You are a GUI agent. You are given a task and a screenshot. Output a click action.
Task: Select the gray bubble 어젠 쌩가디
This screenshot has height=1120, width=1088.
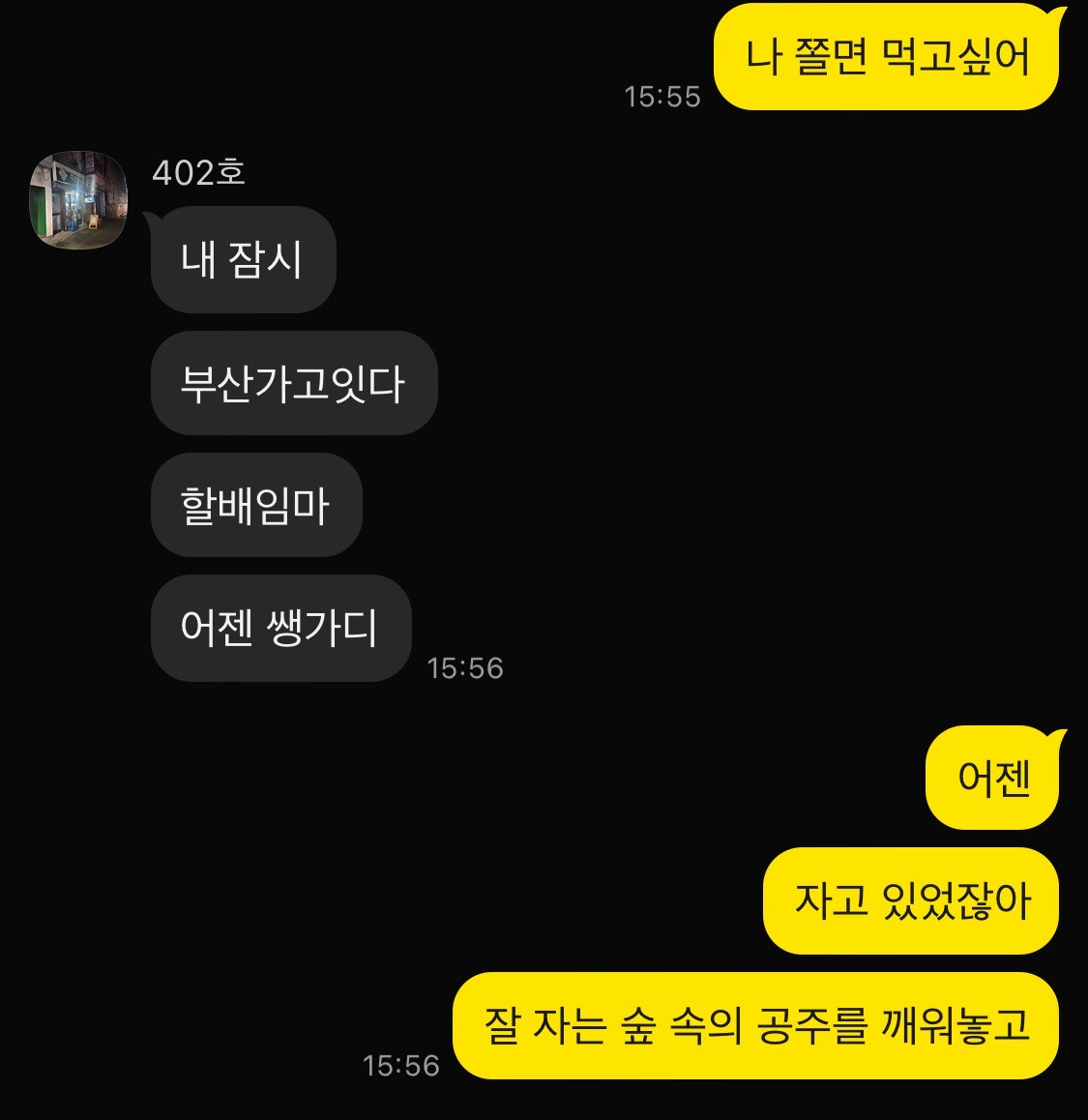click(281, 629)
